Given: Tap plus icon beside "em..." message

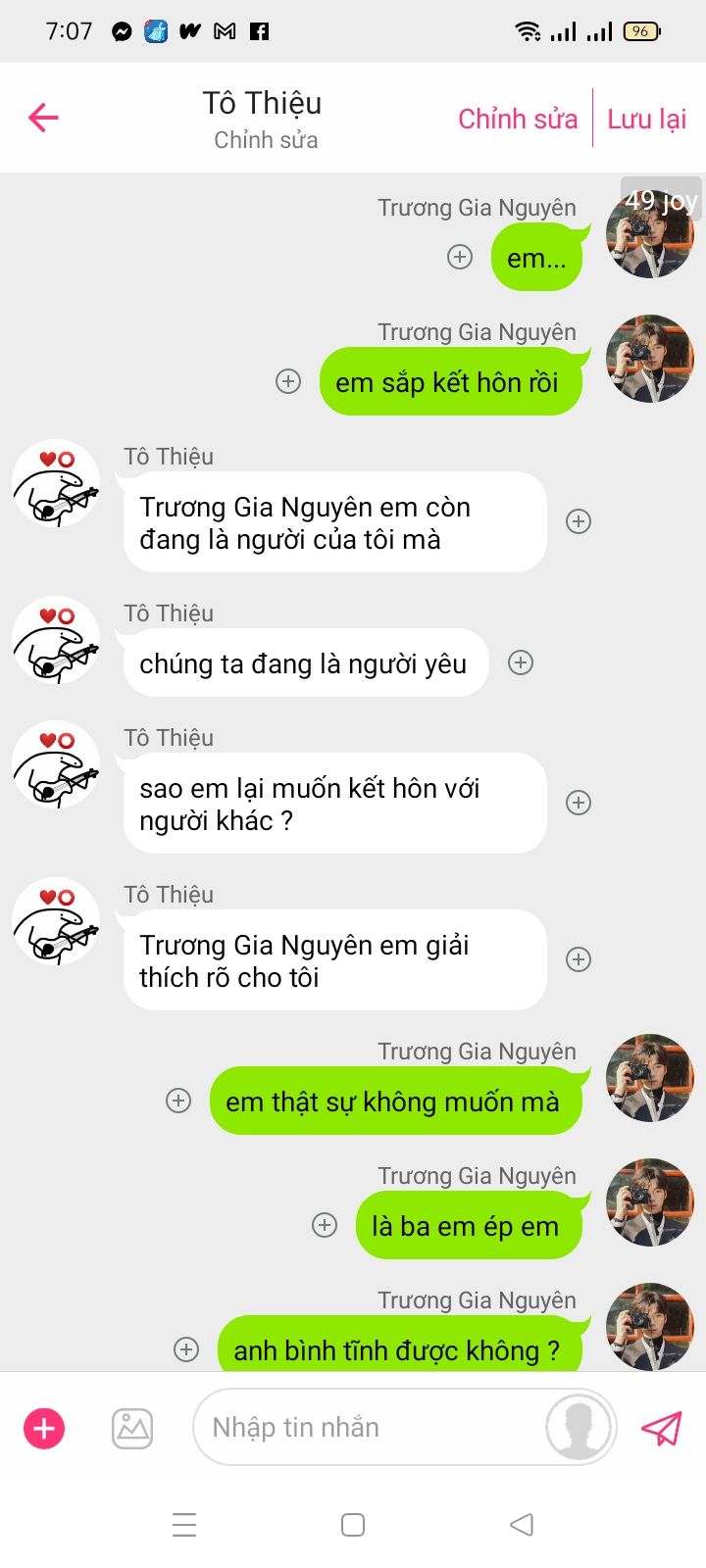Looking at the screenshot, I should pos(460,257).
